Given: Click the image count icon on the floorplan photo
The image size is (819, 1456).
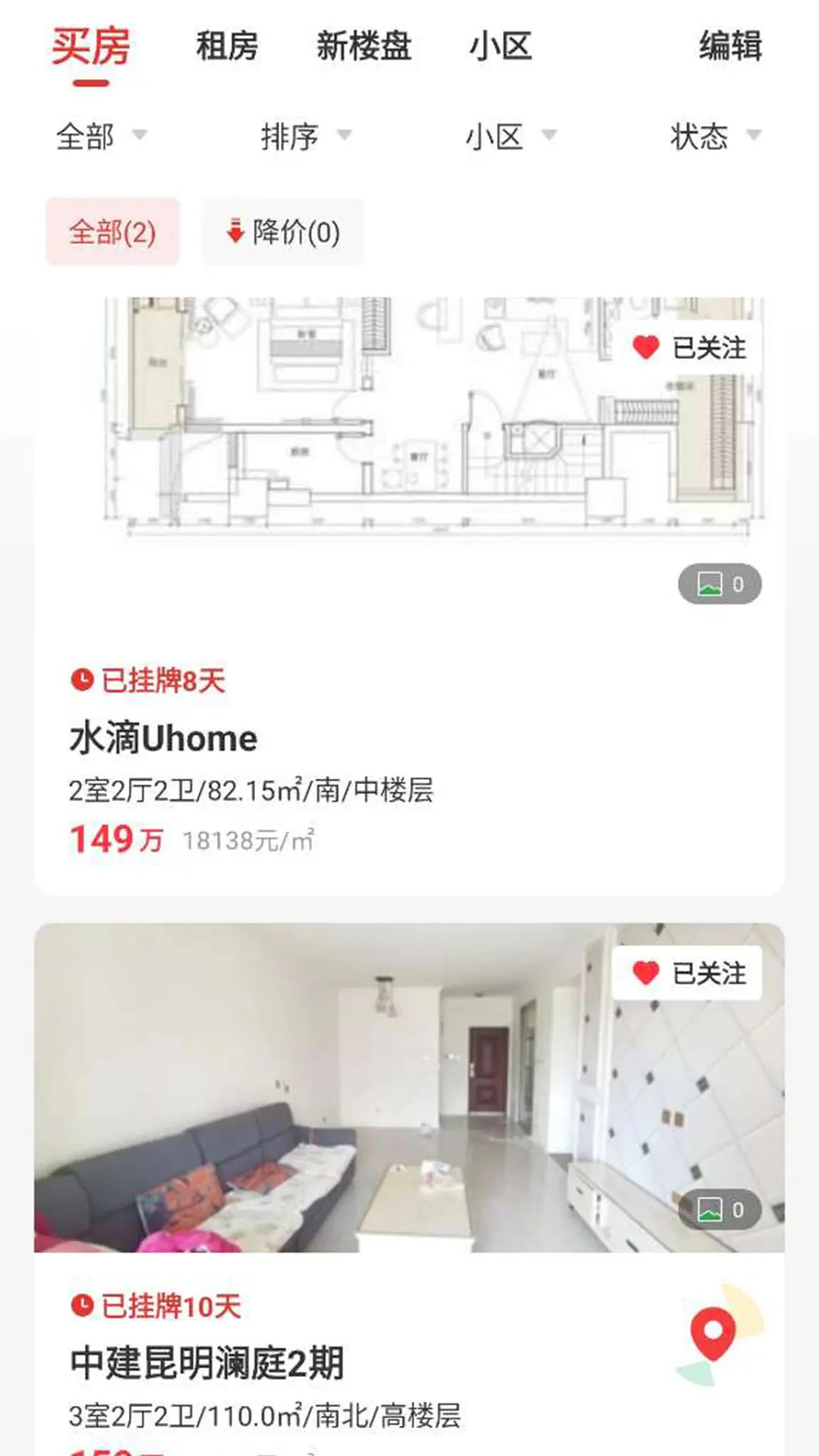Looking at the screenshot, I should pyautogui.click(x=711, y=583).
